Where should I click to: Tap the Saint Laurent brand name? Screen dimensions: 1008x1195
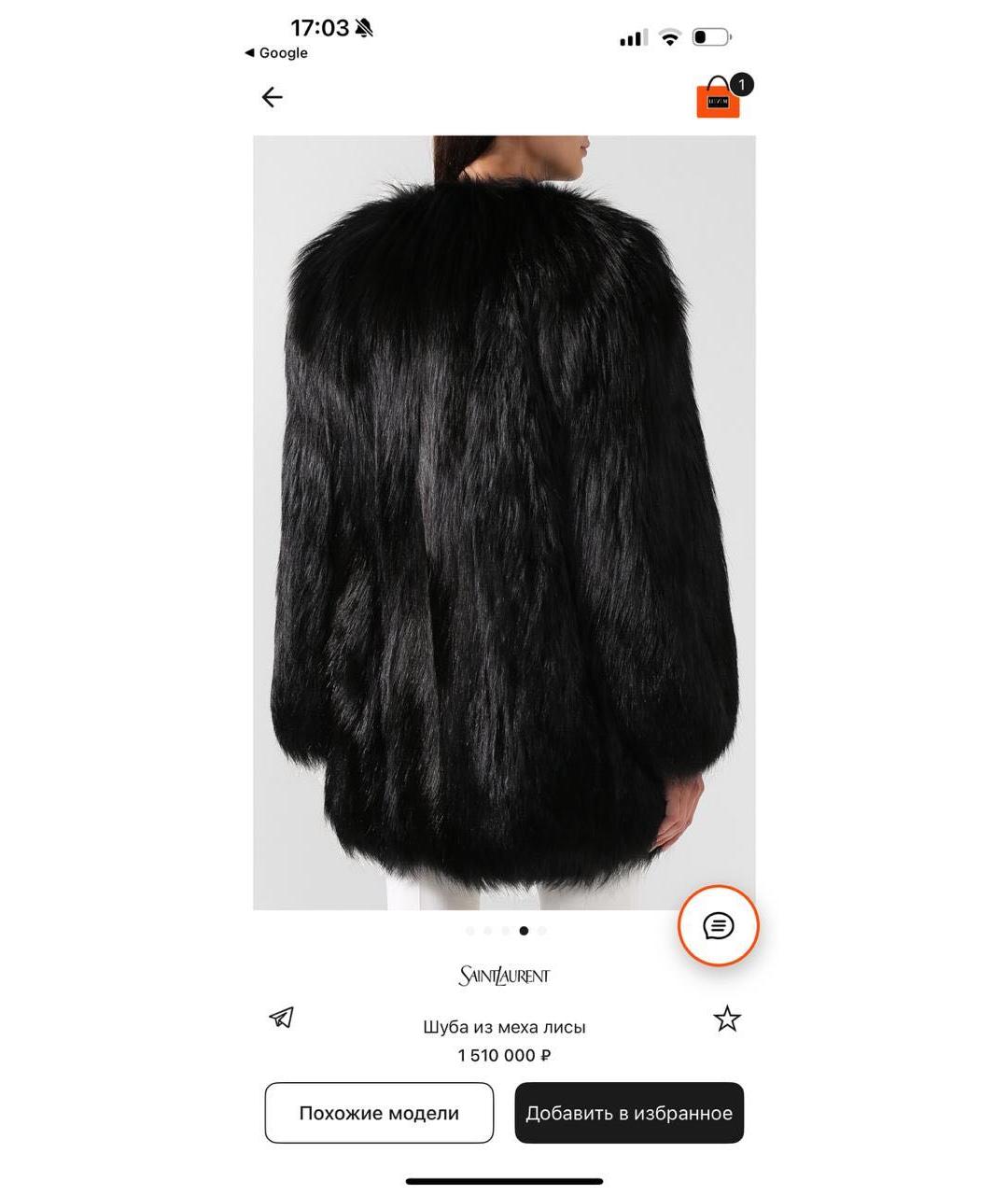[504, 976]
